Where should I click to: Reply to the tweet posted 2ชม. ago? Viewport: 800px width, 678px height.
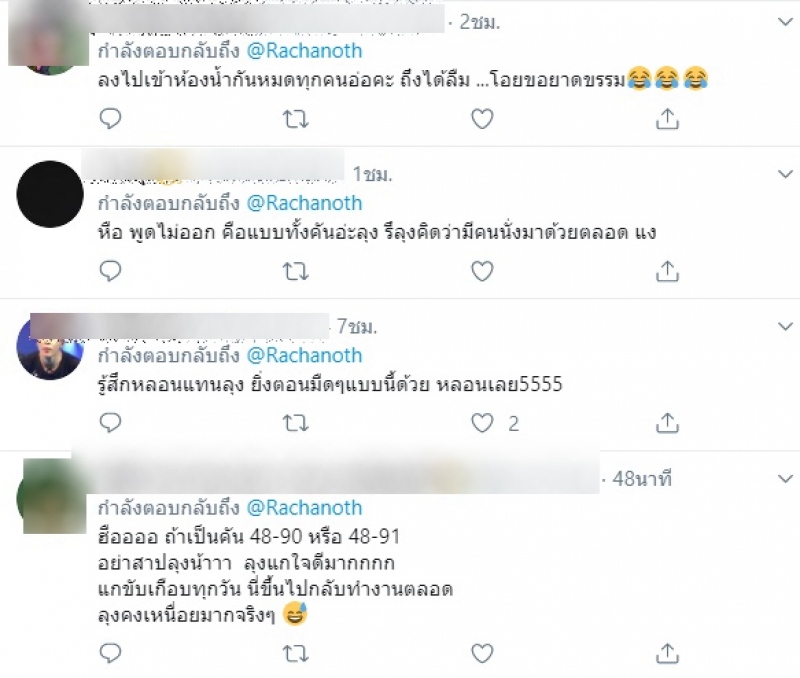click(112, 119)
